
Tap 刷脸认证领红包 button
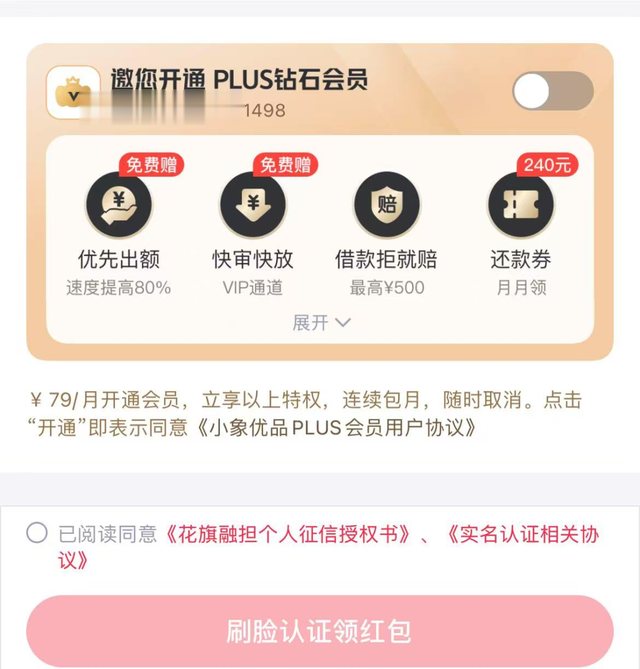coord(320,632)
